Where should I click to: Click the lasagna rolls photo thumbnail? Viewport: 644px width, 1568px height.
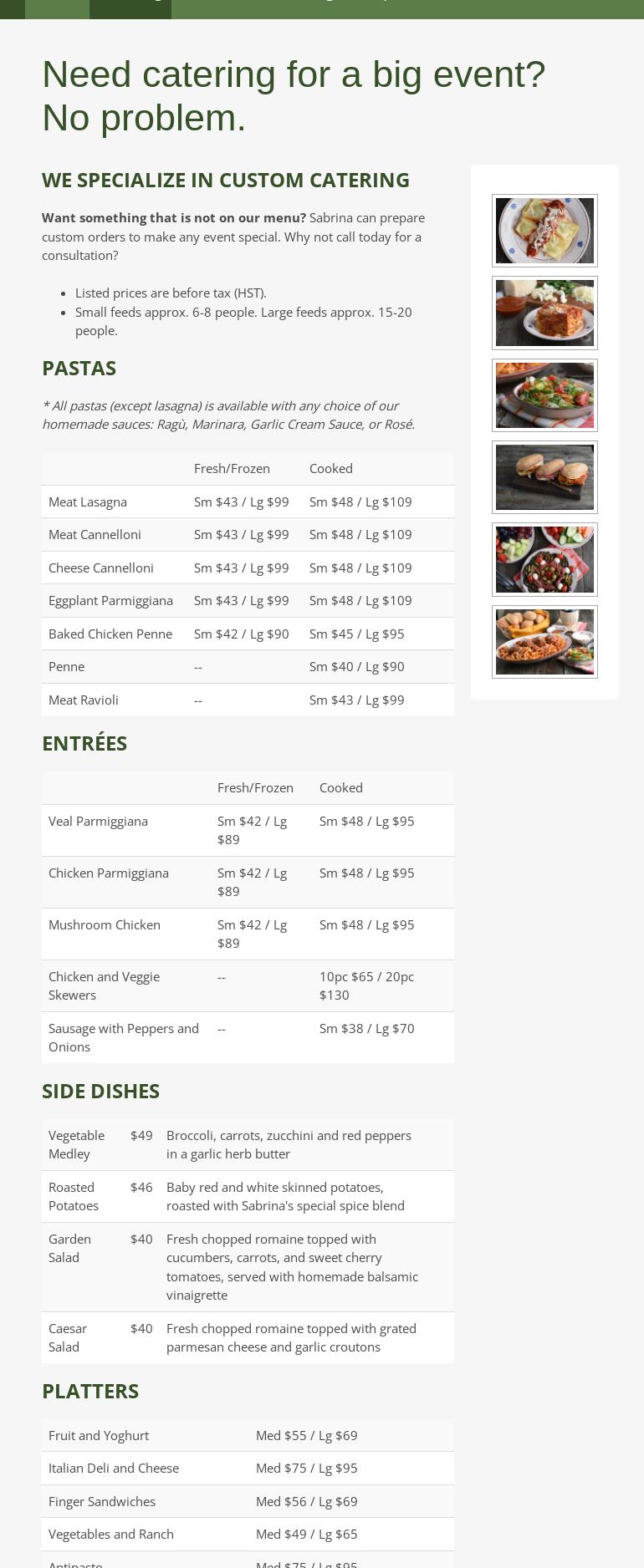click(x=544, y=231)
